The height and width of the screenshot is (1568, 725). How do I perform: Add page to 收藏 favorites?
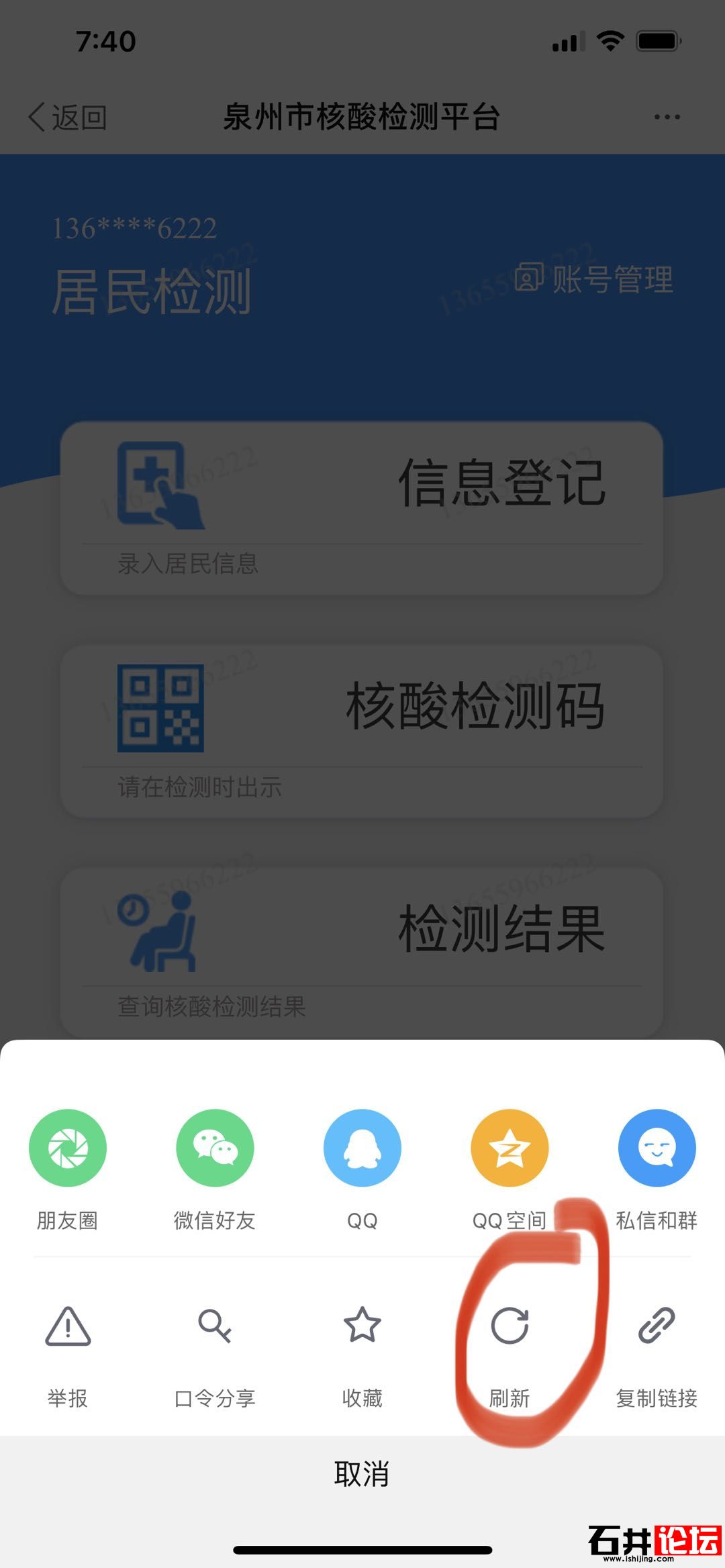(x=362, y=1326)
